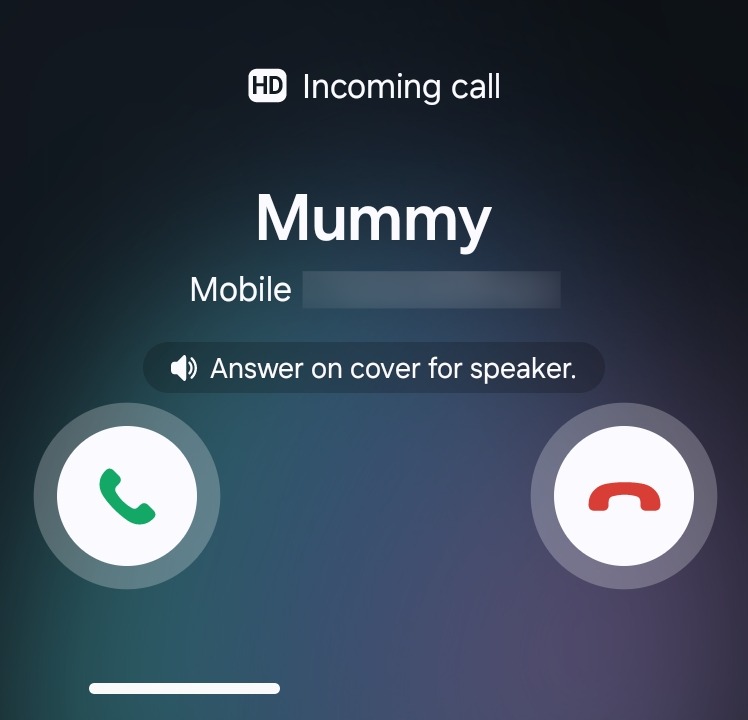This screenshot has width=748, height=720.
Task: Answer the incoming call from Mummy
Action: click(x=127, y=496)
